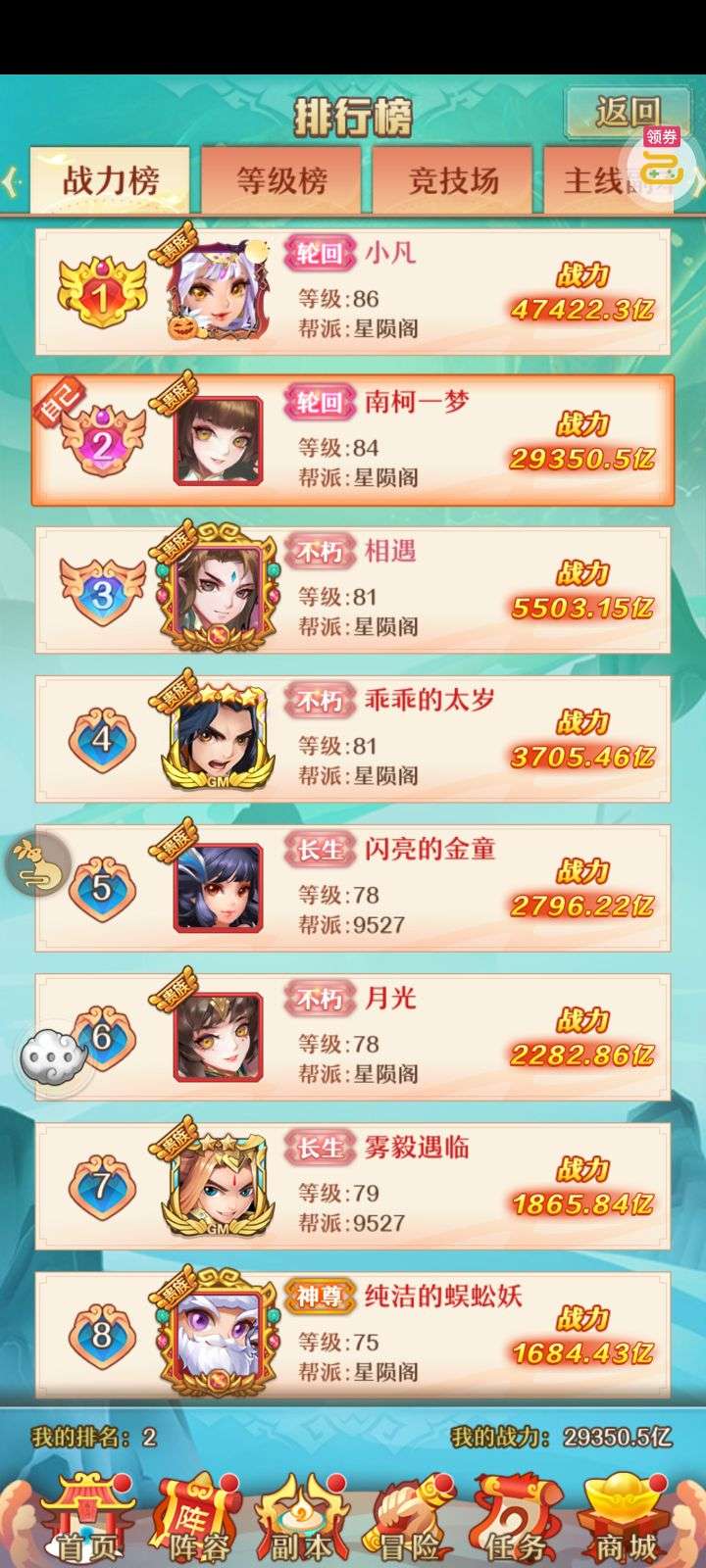Go to the 冒险 adventure section
The width and height of the screenshot is (706, 1568).
(410, 1519)
